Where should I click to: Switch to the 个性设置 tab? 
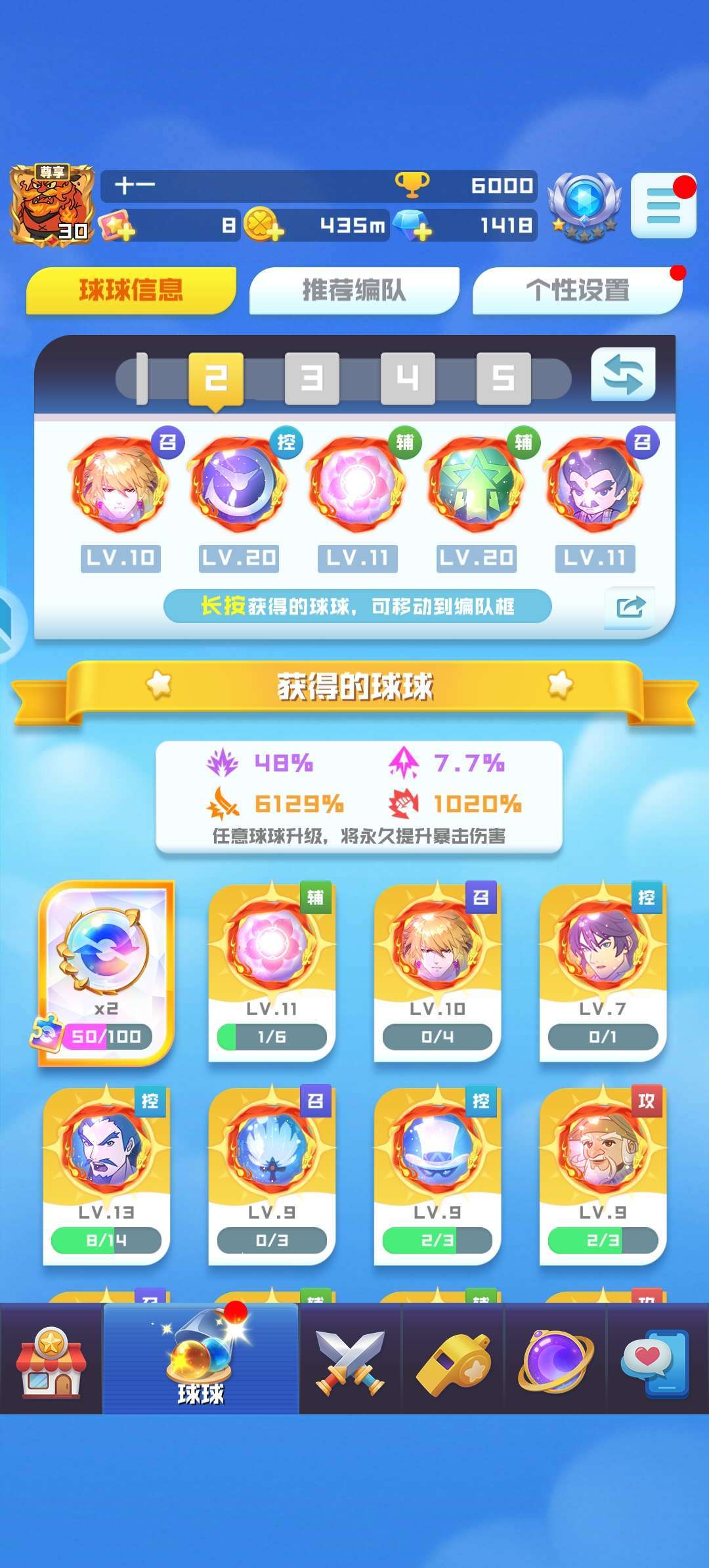click(577, 290)
